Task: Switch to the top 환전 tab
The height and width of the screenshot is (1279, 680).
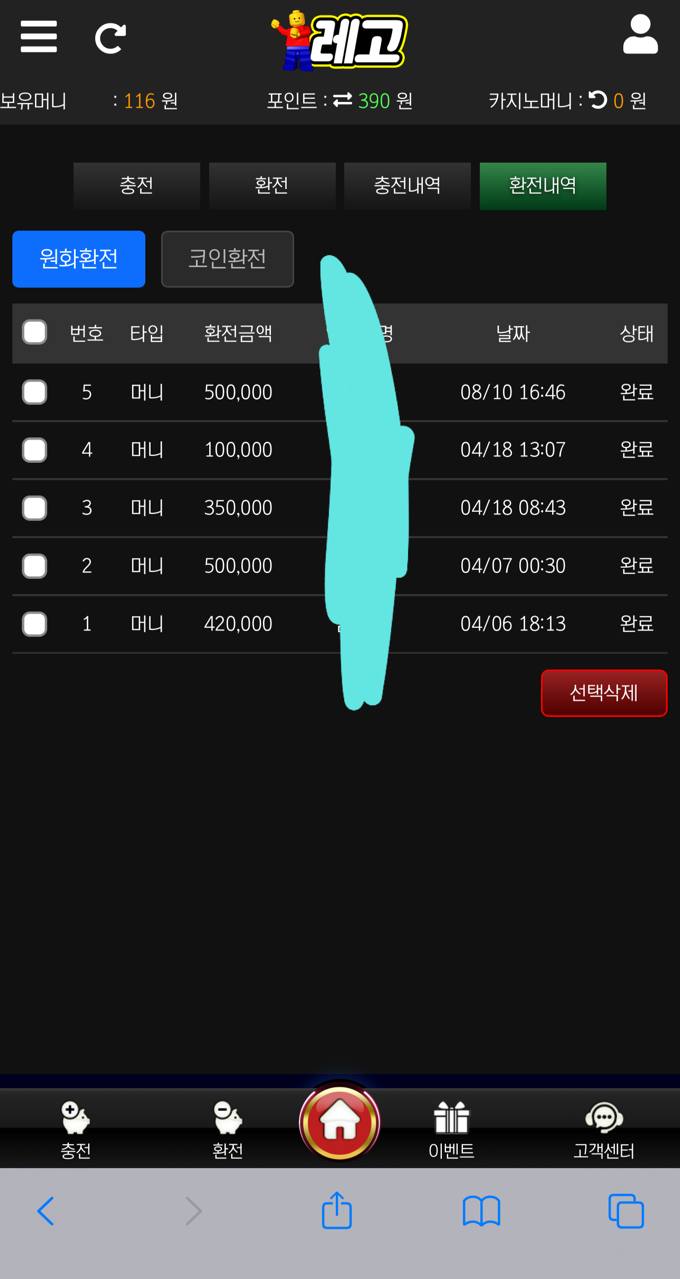Action: (271, 186)
